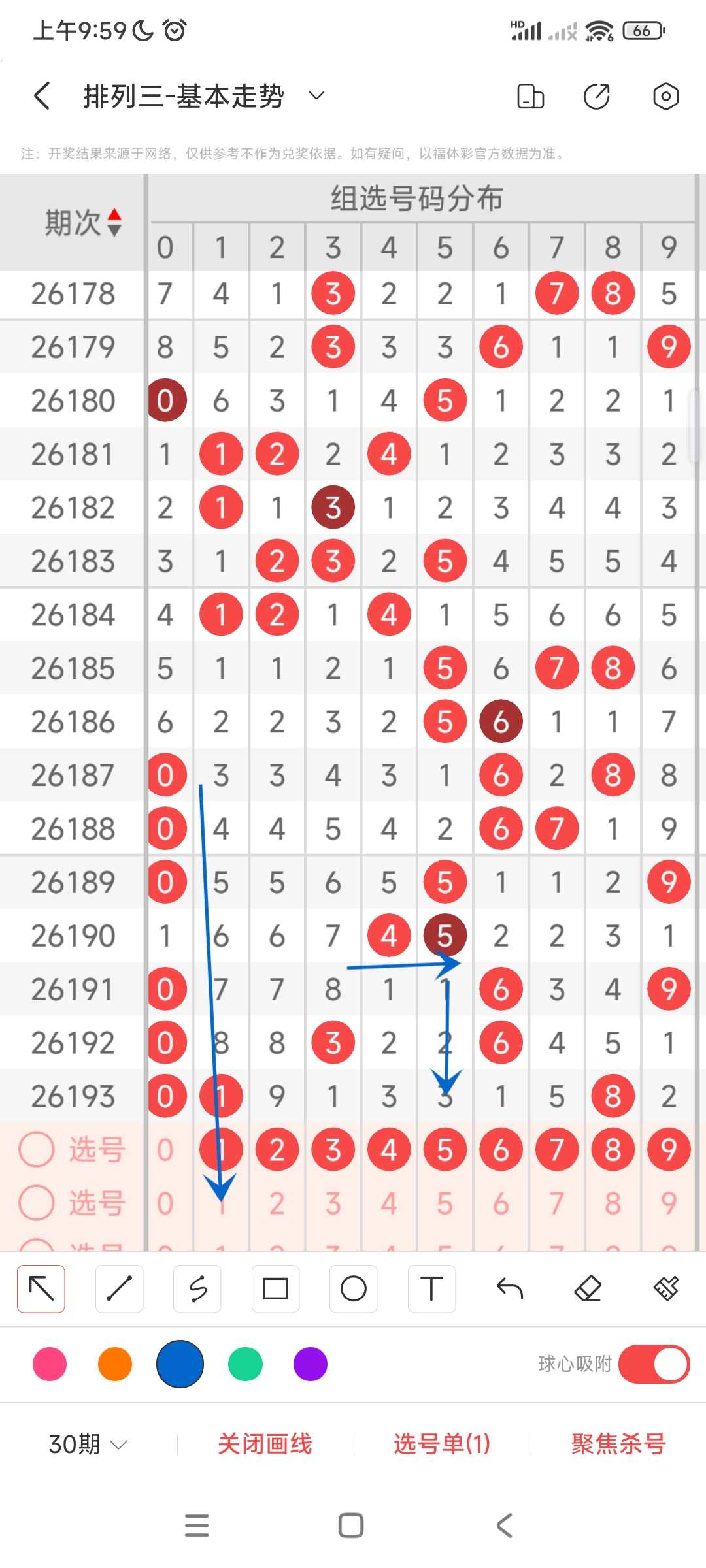Image resolution: width=706 pixels, height=1568 pixels.
Task: Select the straight line drawing tool
Action: point(119,1288)
